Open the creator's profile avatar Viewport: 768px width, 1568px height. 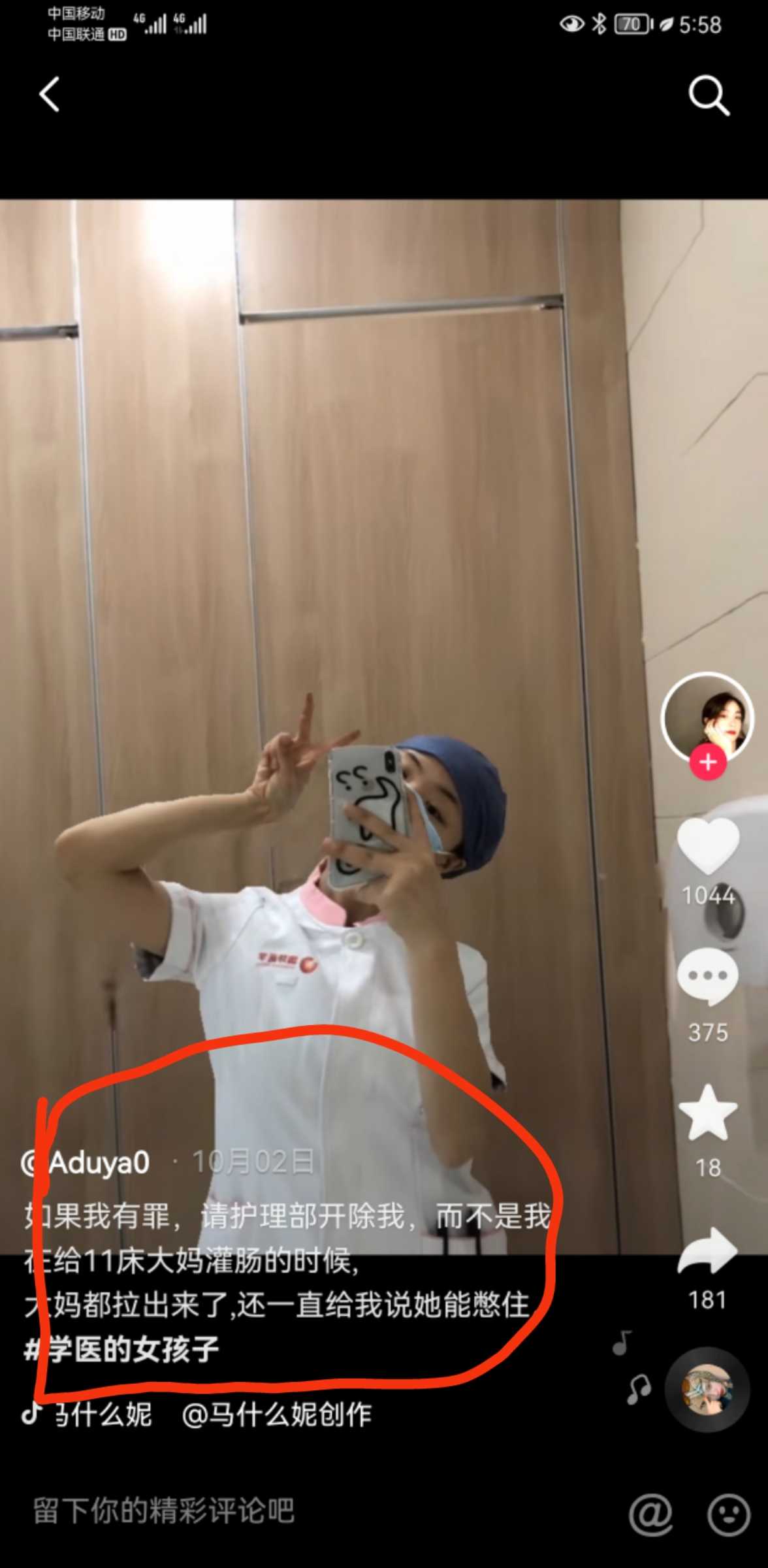point(707,716)
